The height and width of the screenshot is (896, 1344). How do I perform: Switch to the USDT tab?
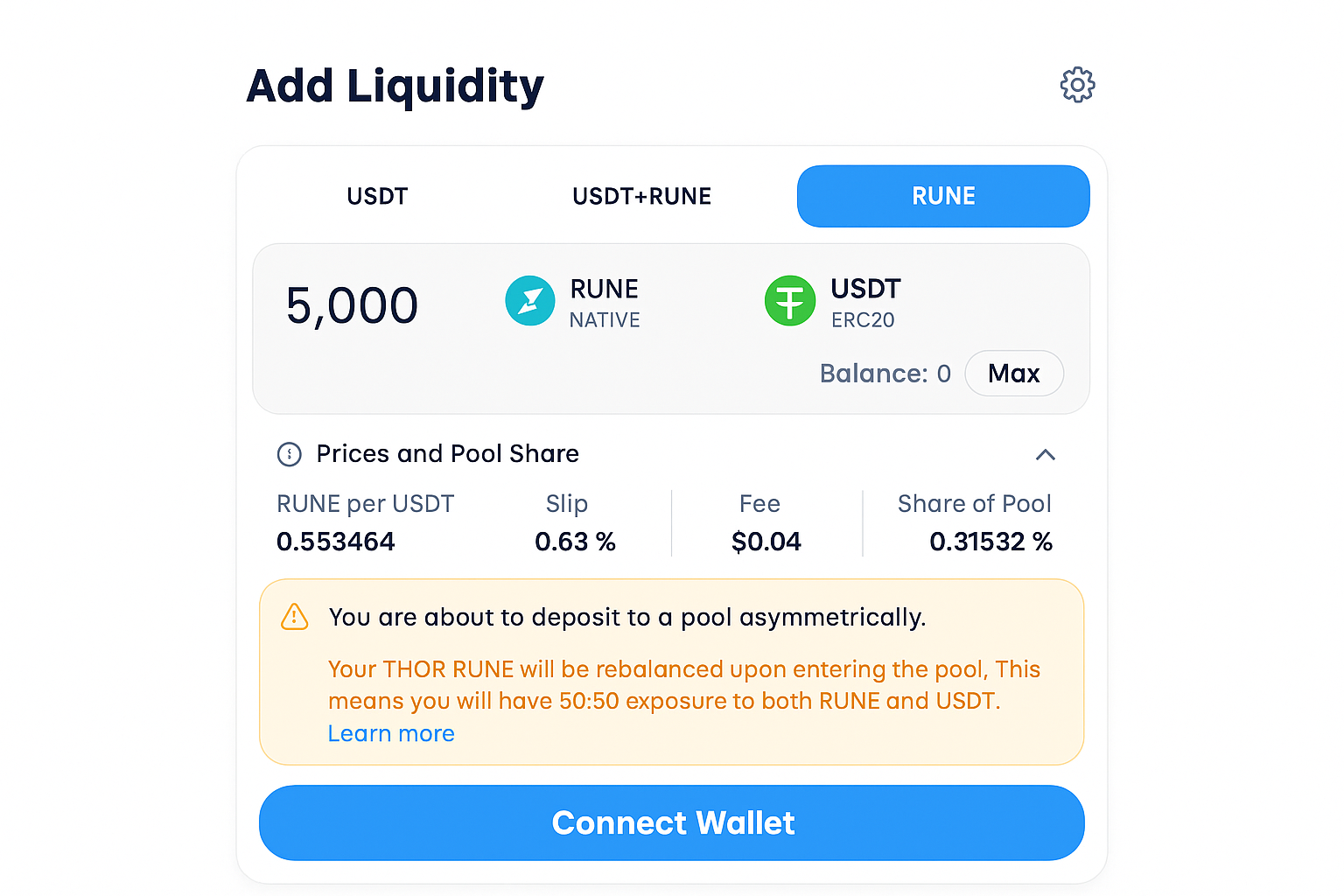377,196
